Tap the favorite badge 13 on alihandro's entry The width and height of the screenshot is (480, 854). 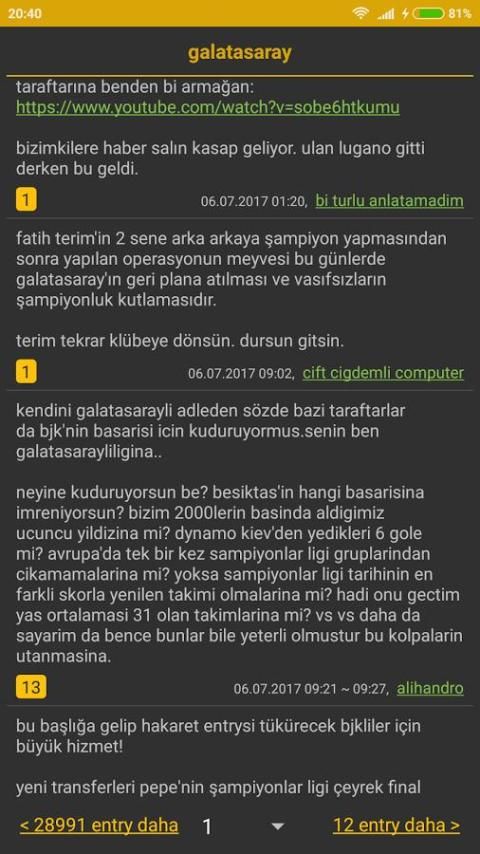(x=31, y=687)
